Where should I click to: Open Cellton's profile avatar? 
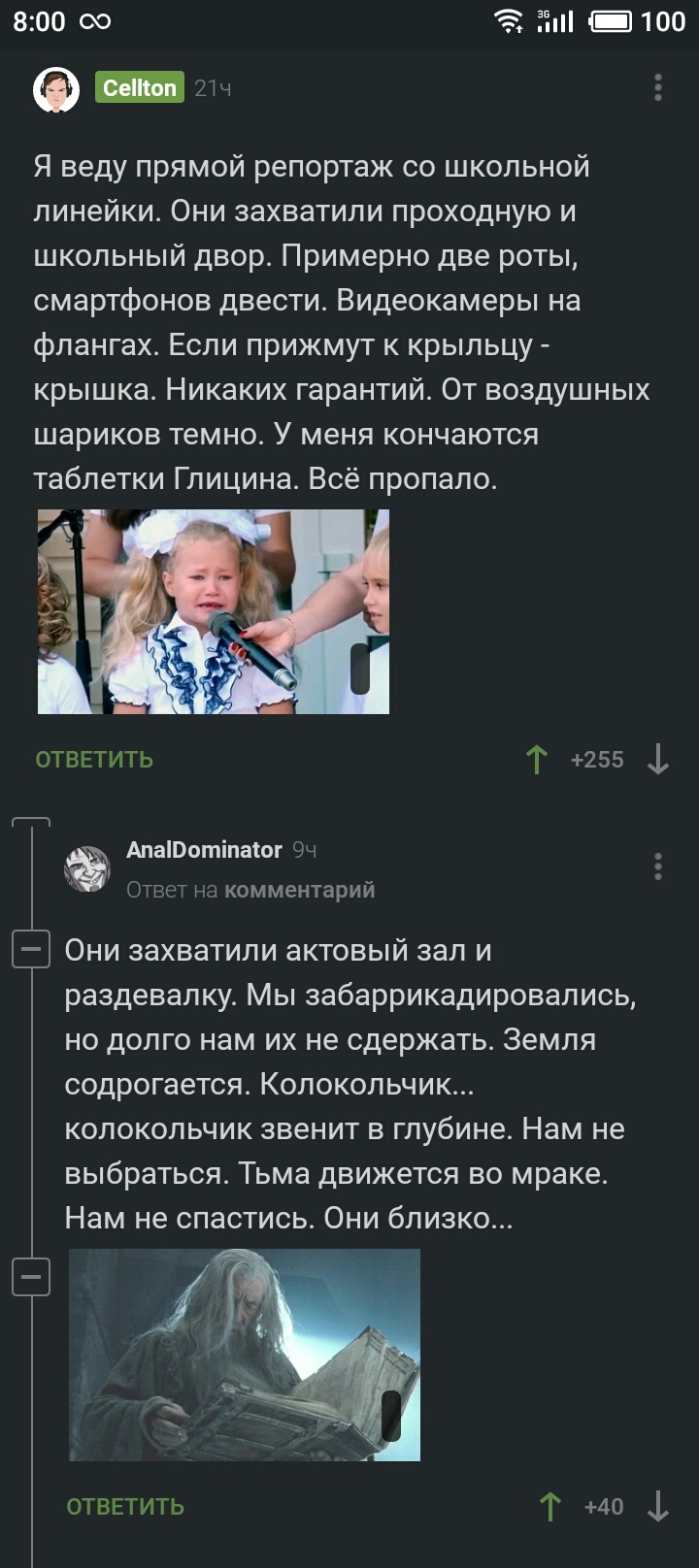[x=56, y=89]
